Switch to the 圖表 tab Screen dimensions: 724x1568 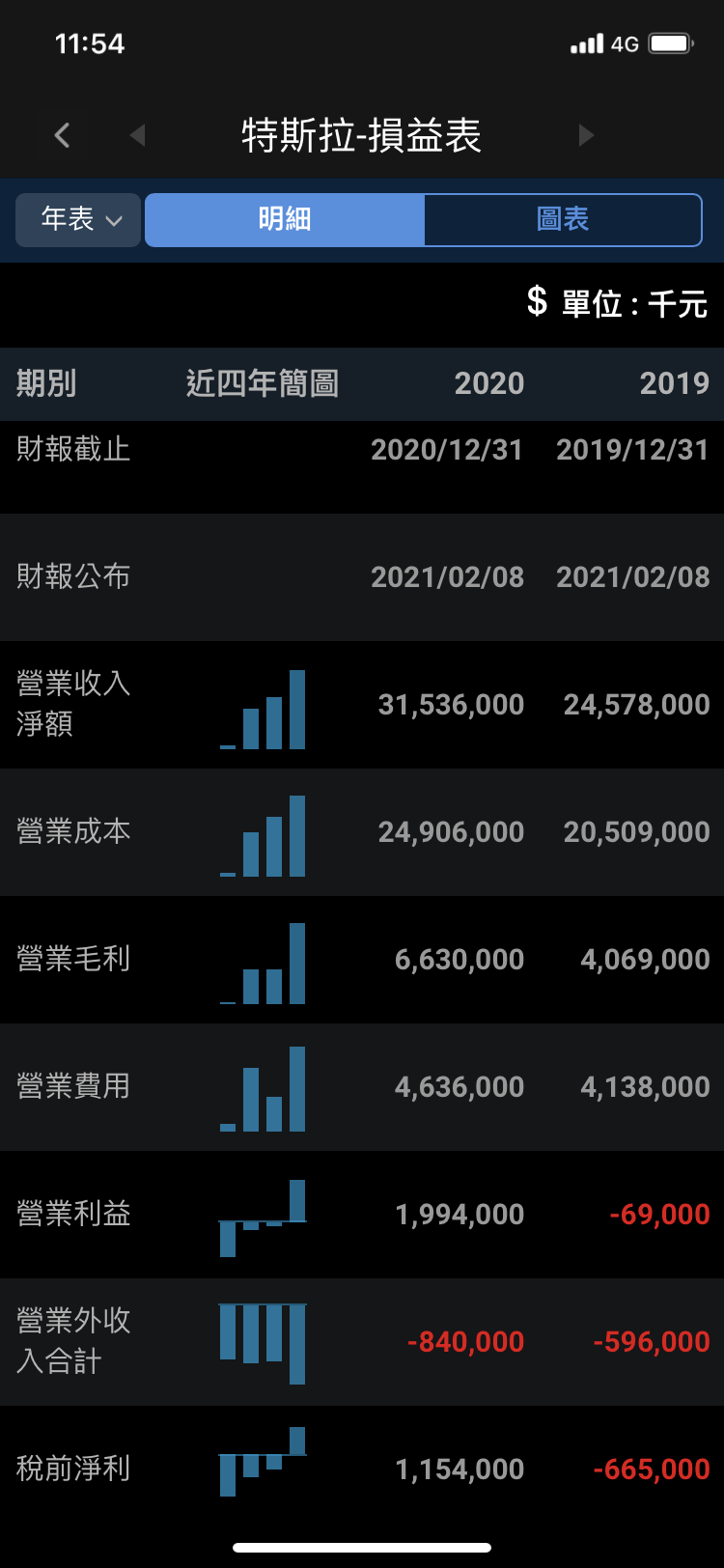point(563,220)
